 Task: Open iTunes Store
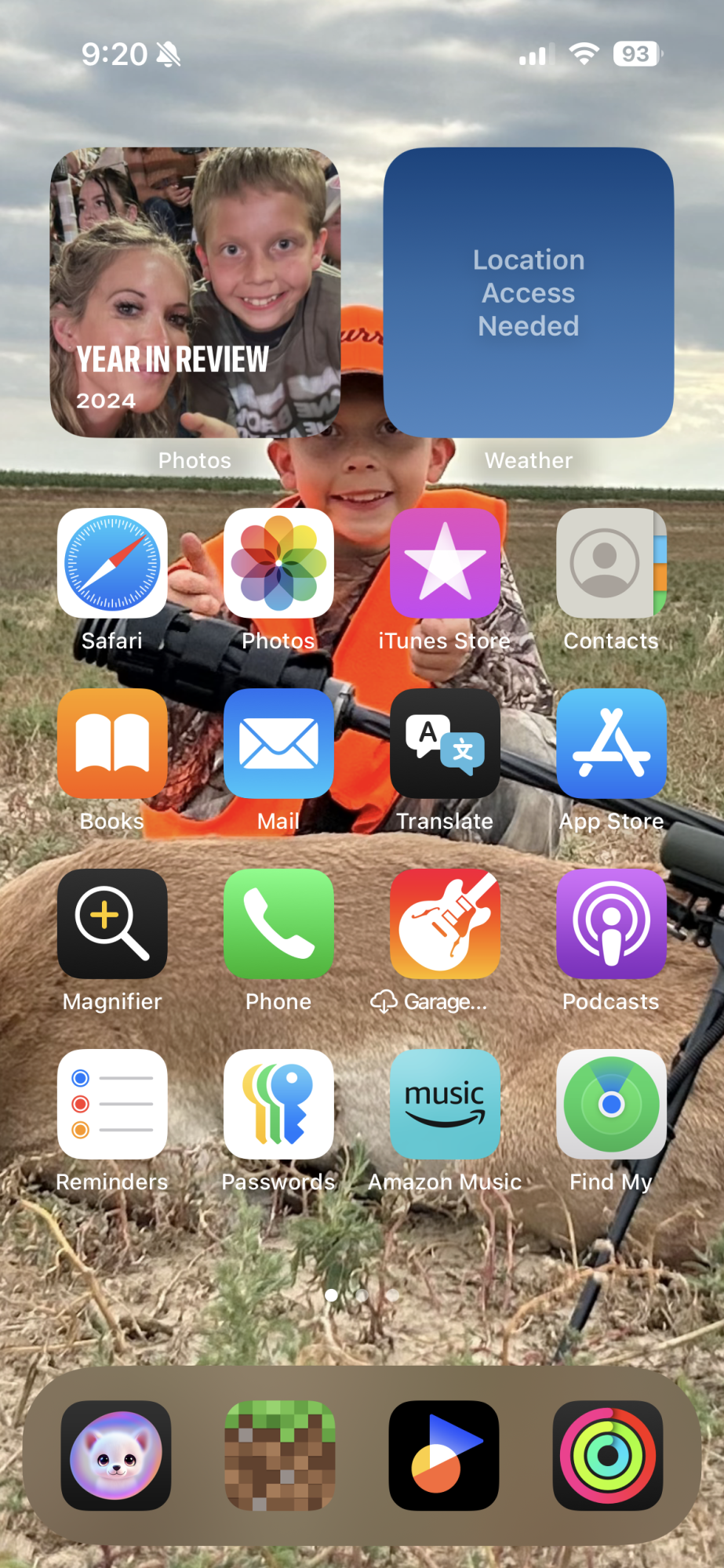coord(445,563)
